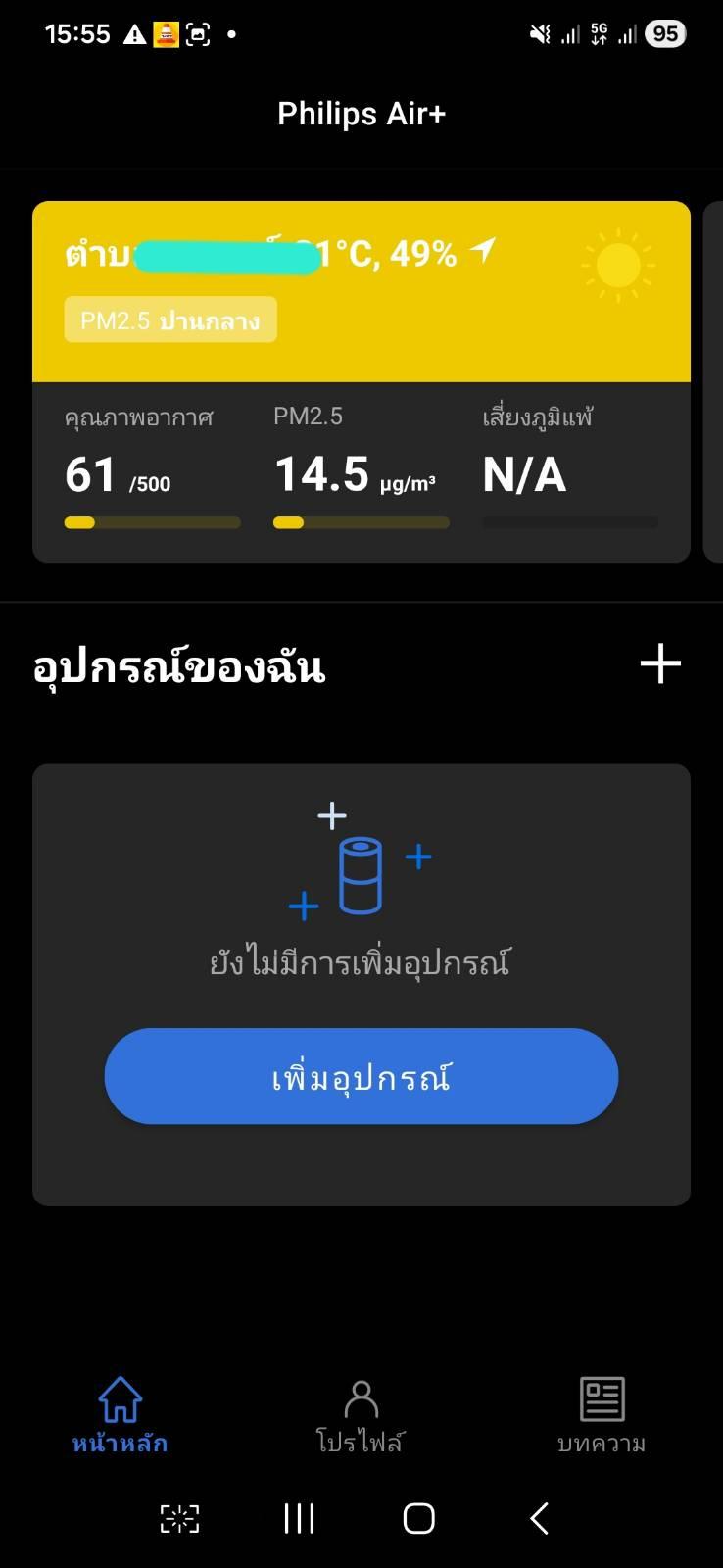Go back with the system back button

(539, 1518)
